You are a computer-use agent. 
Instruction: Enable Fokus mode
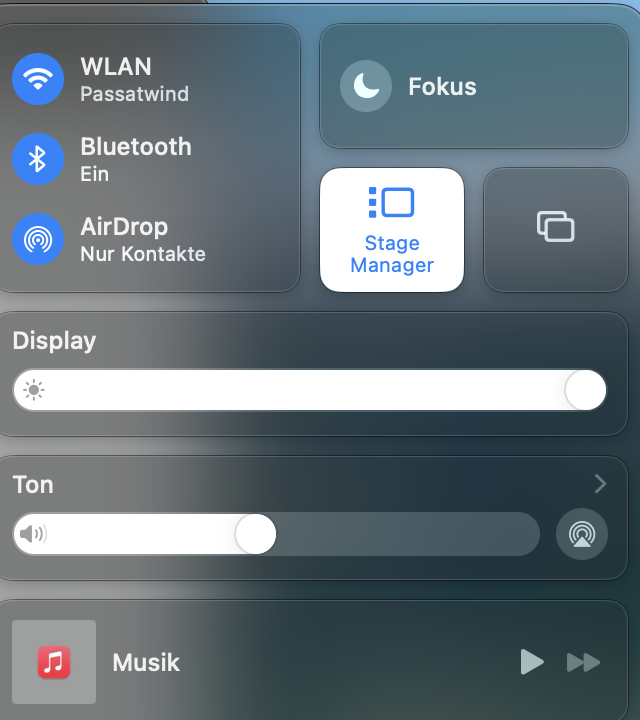pyautogui.click(x=366, y=87)
